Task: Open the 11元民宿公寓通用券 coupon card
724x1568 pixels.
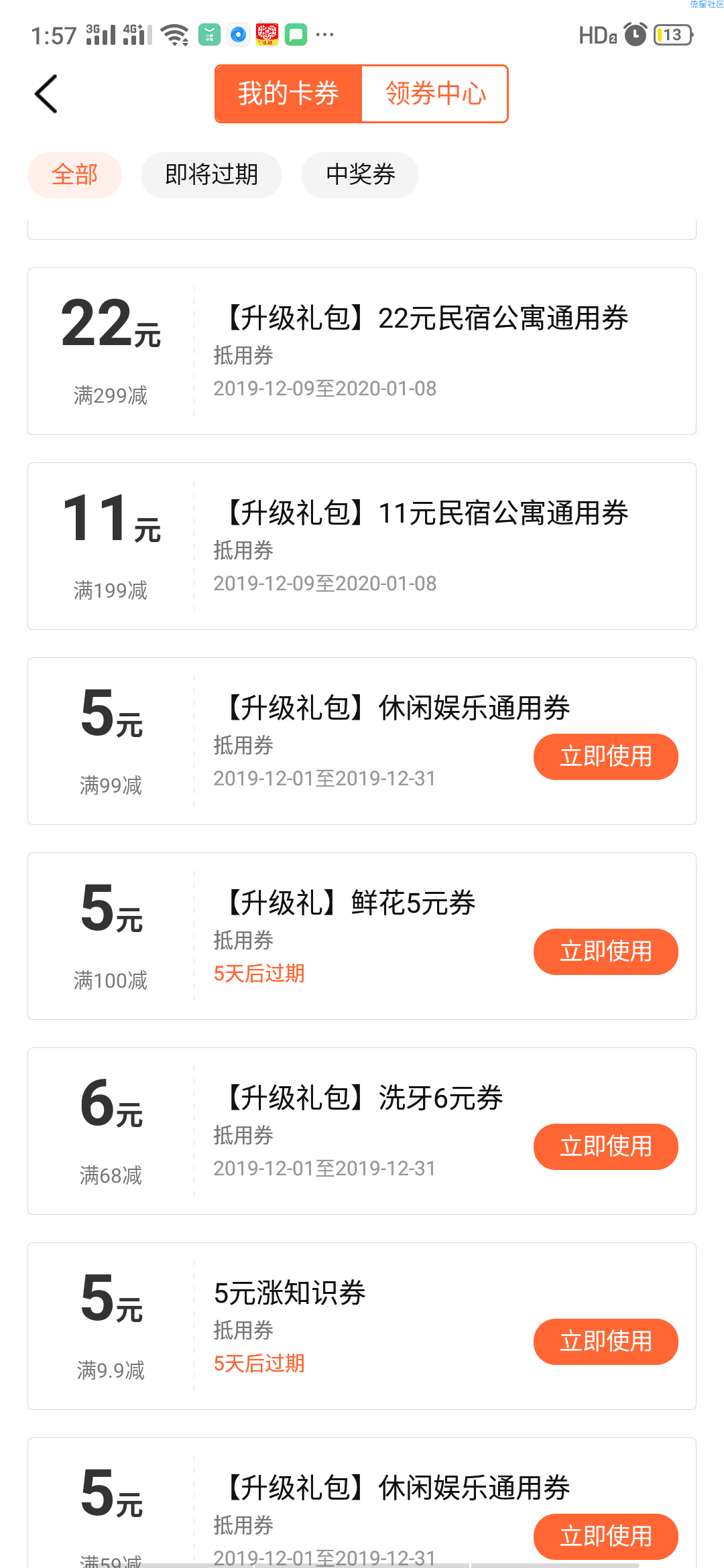Action: 362,546
